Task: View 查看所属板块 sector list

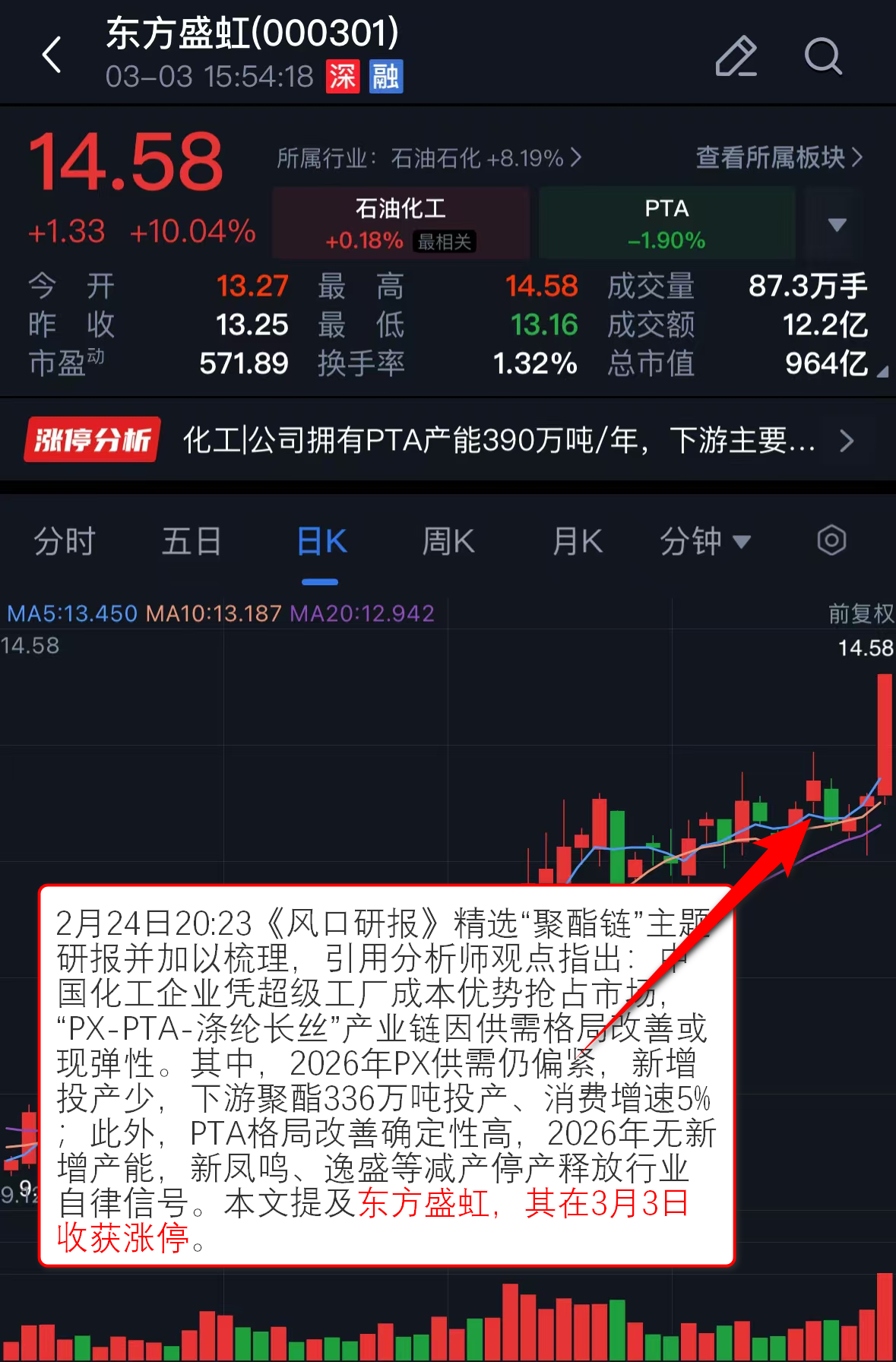Action: coord(779,157)
